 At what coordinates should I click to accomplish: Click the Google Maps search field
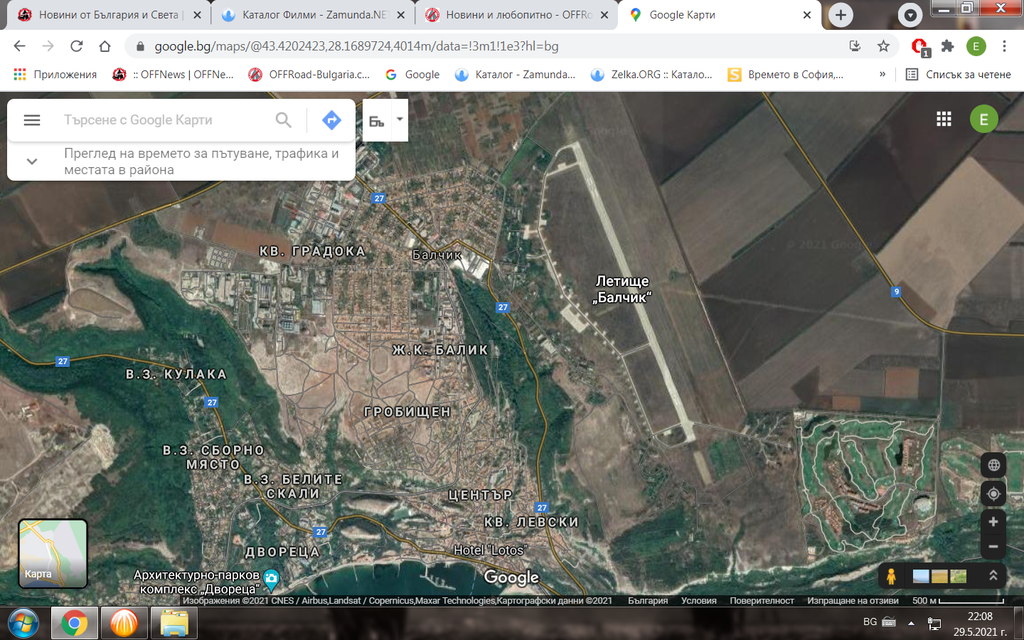165,120
